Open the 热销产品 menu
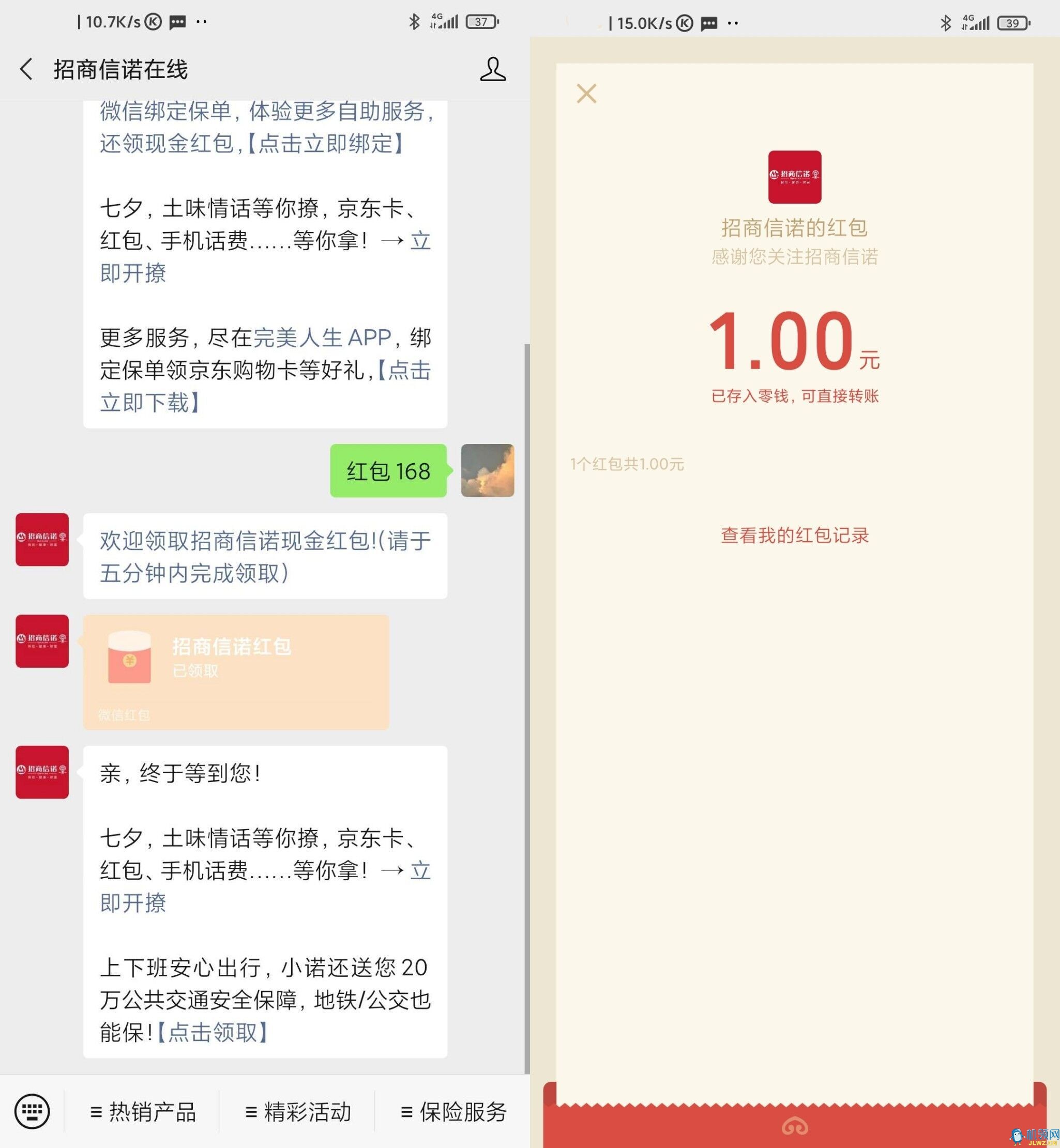Image resolution: width=1060 pixels, height=1148 pixels. 143,1112
